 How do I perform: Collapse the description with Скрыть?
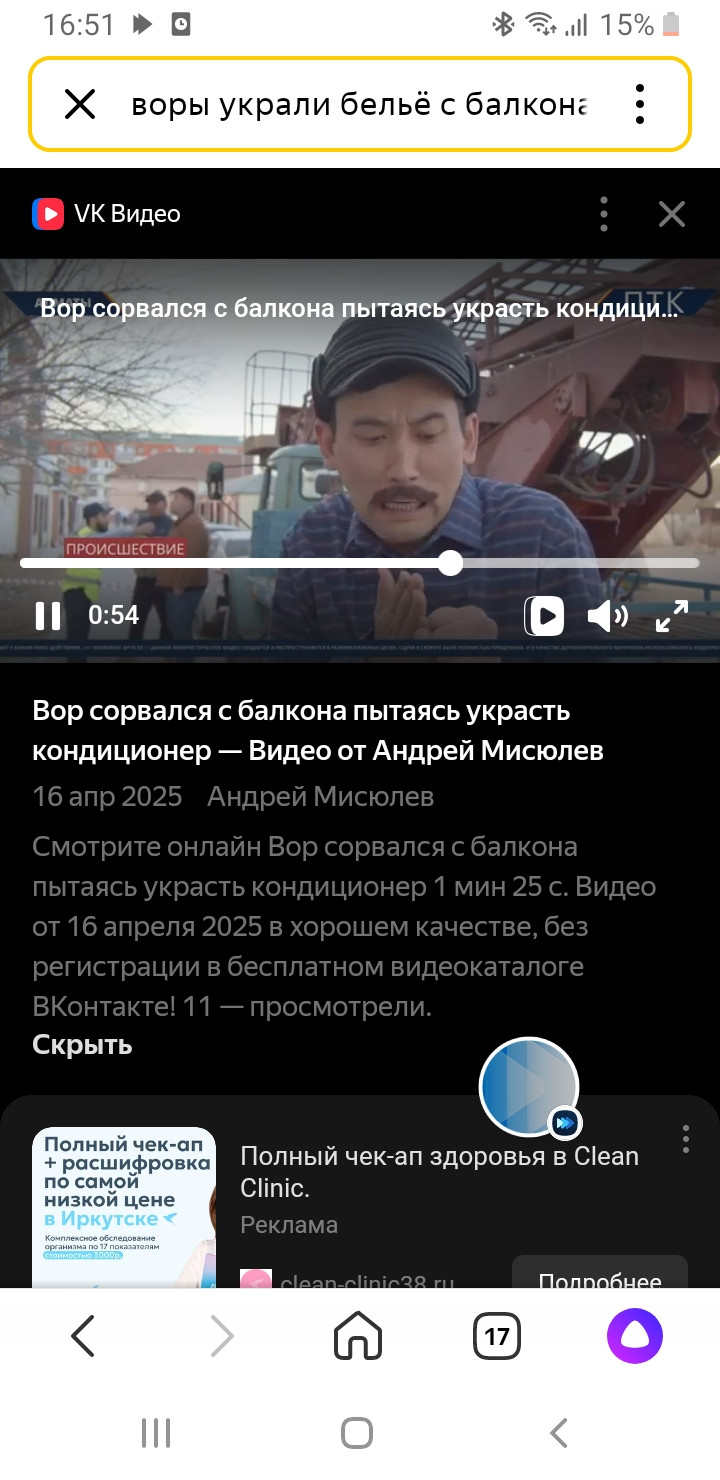(82, 1045)
